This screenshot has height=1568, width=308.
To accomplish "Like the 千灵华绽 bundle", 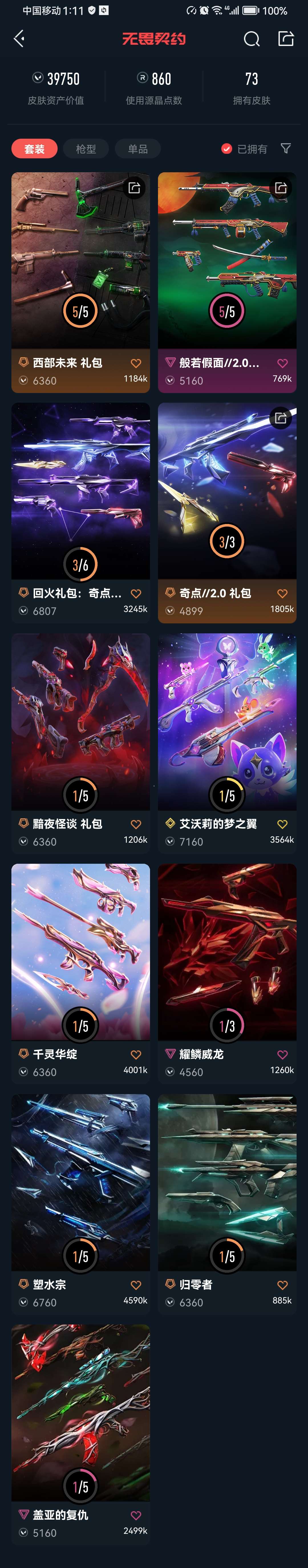I will point(136,1055).
